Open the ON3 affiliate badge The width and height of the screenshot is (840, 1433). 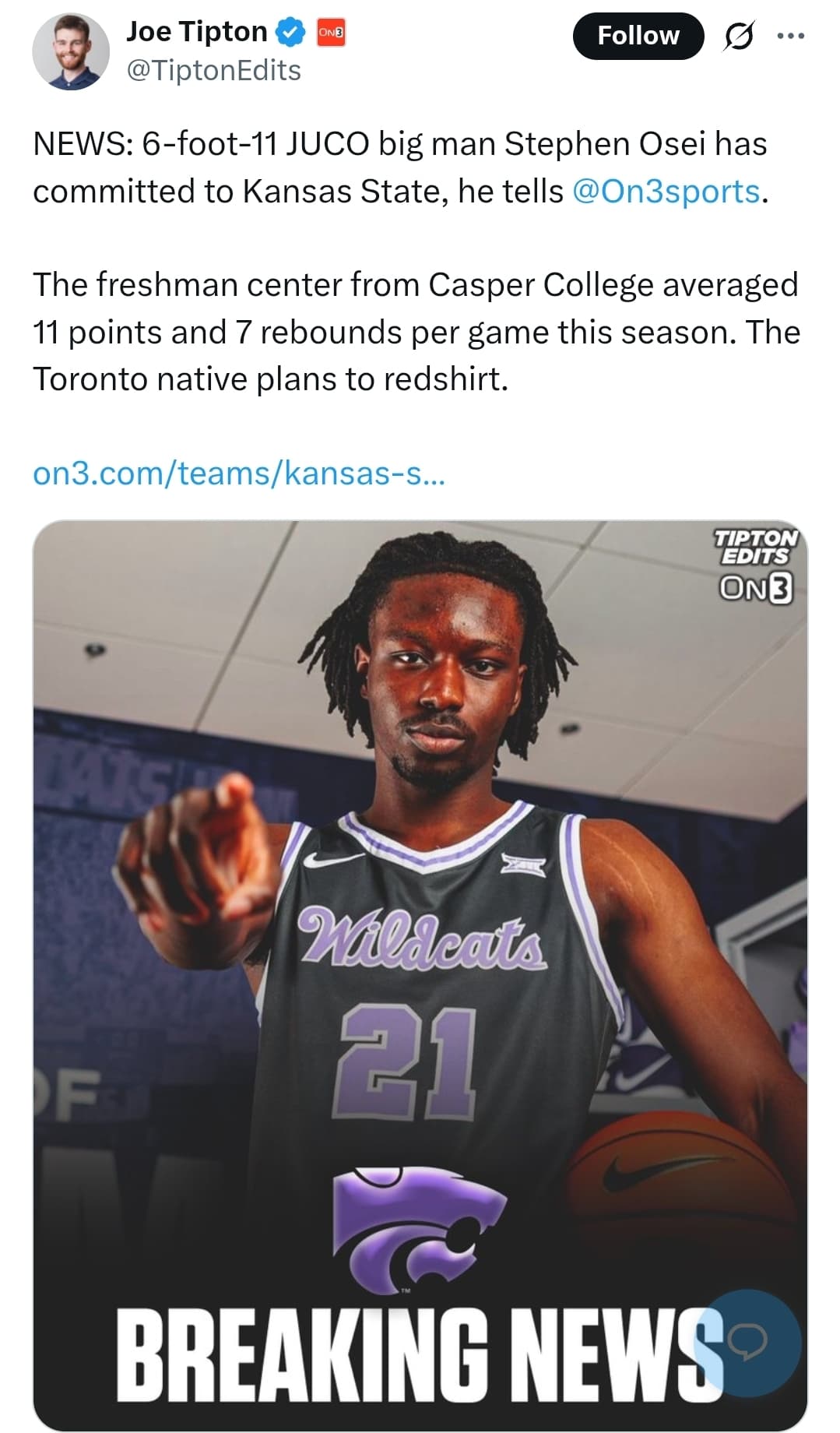(x=331, y=33)
